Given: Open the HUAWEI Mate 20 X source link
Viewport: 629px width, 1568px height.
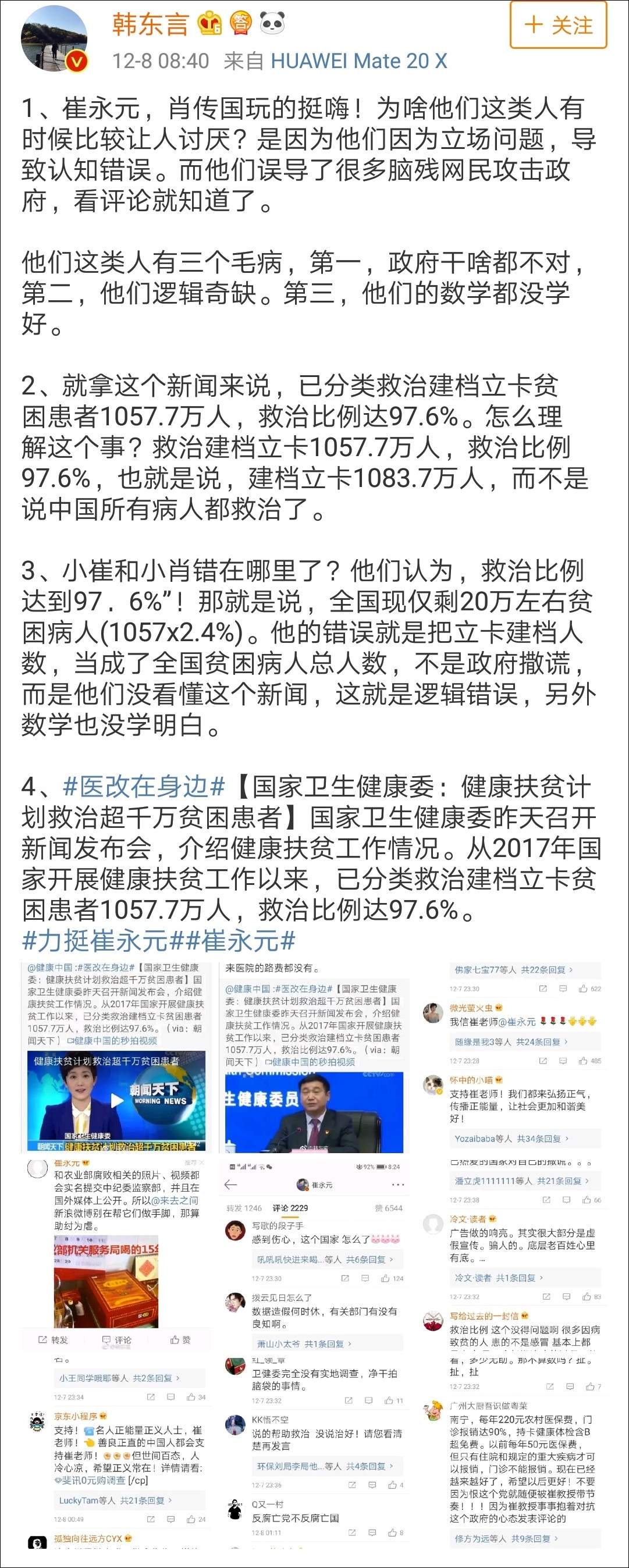Looking at the screenshot, I should 358,61.
